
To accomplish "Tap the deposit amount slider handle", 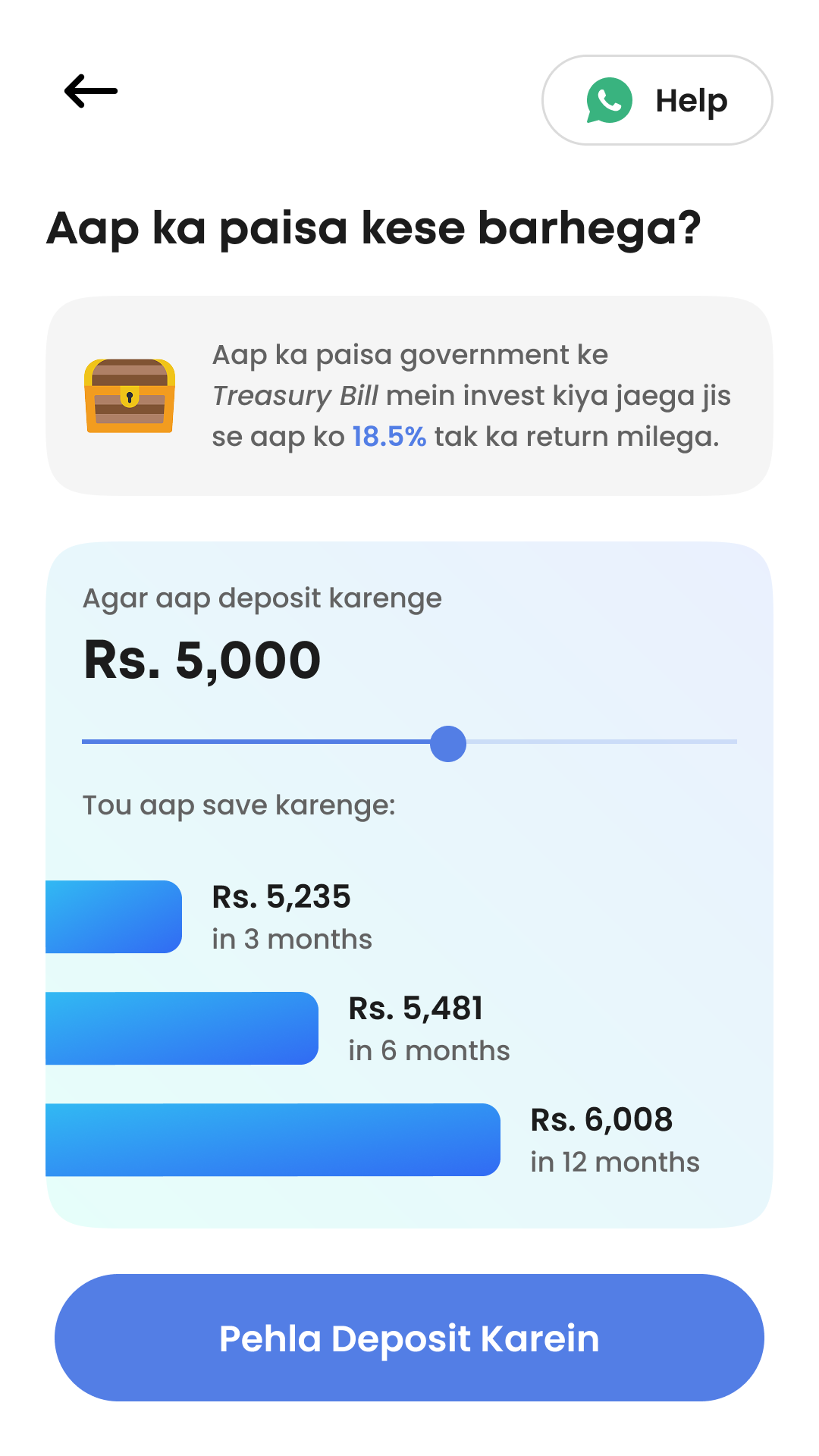I will (448, 743).
